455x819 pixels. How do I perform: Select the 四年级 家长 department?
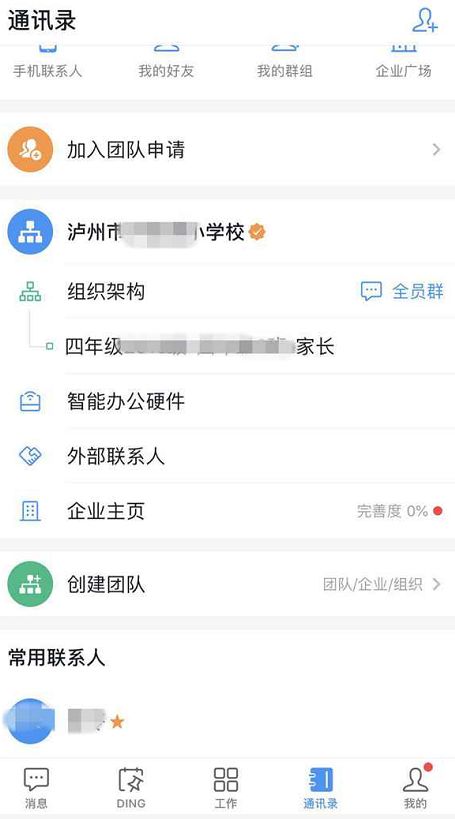click(227, 346)
